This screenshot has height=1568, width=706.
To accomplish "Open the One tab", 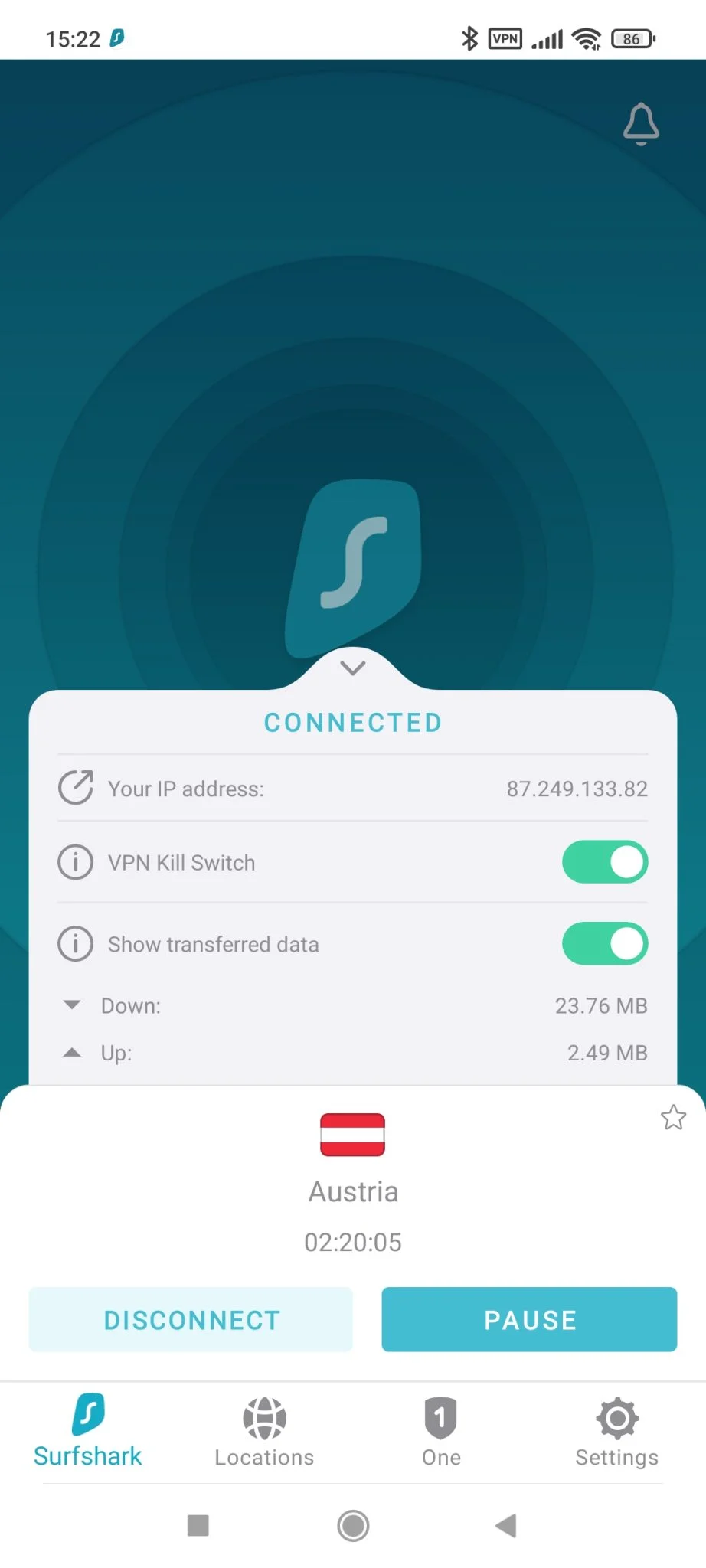I will 441,1431.
